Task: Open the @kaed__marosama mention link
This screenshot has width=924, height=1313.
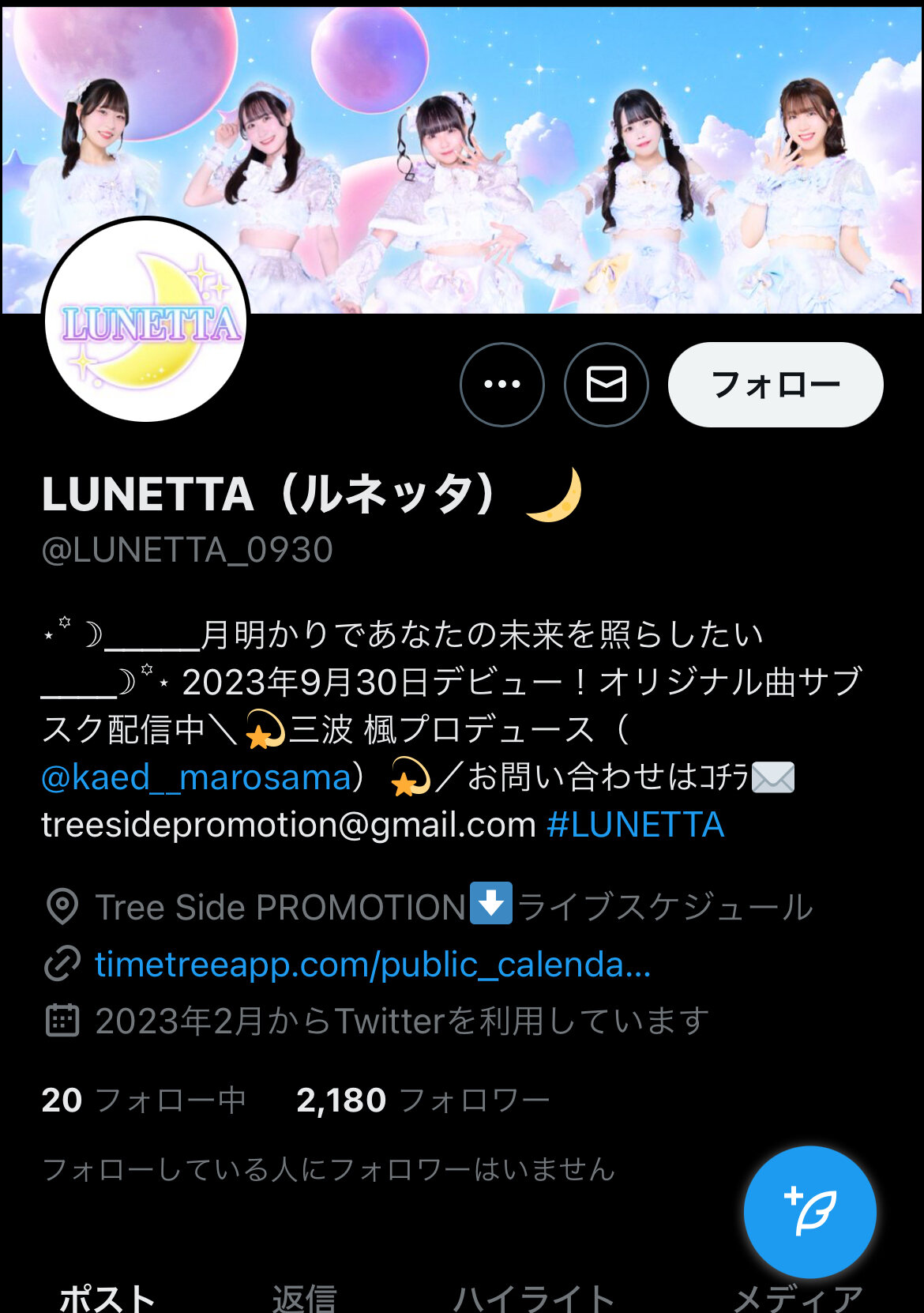Action: click(196, 777)
